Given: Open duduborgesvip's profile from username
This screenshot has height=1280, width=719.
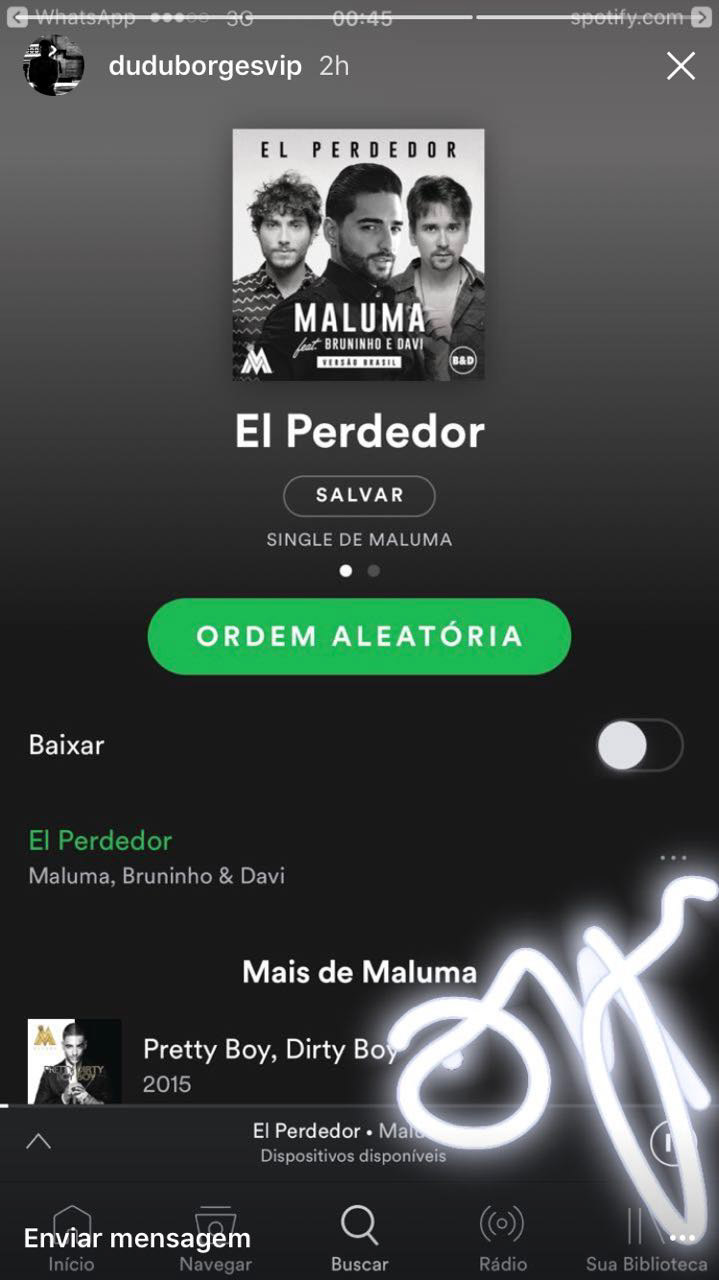Looking at the screenshot, I should (x=205, y=67).
